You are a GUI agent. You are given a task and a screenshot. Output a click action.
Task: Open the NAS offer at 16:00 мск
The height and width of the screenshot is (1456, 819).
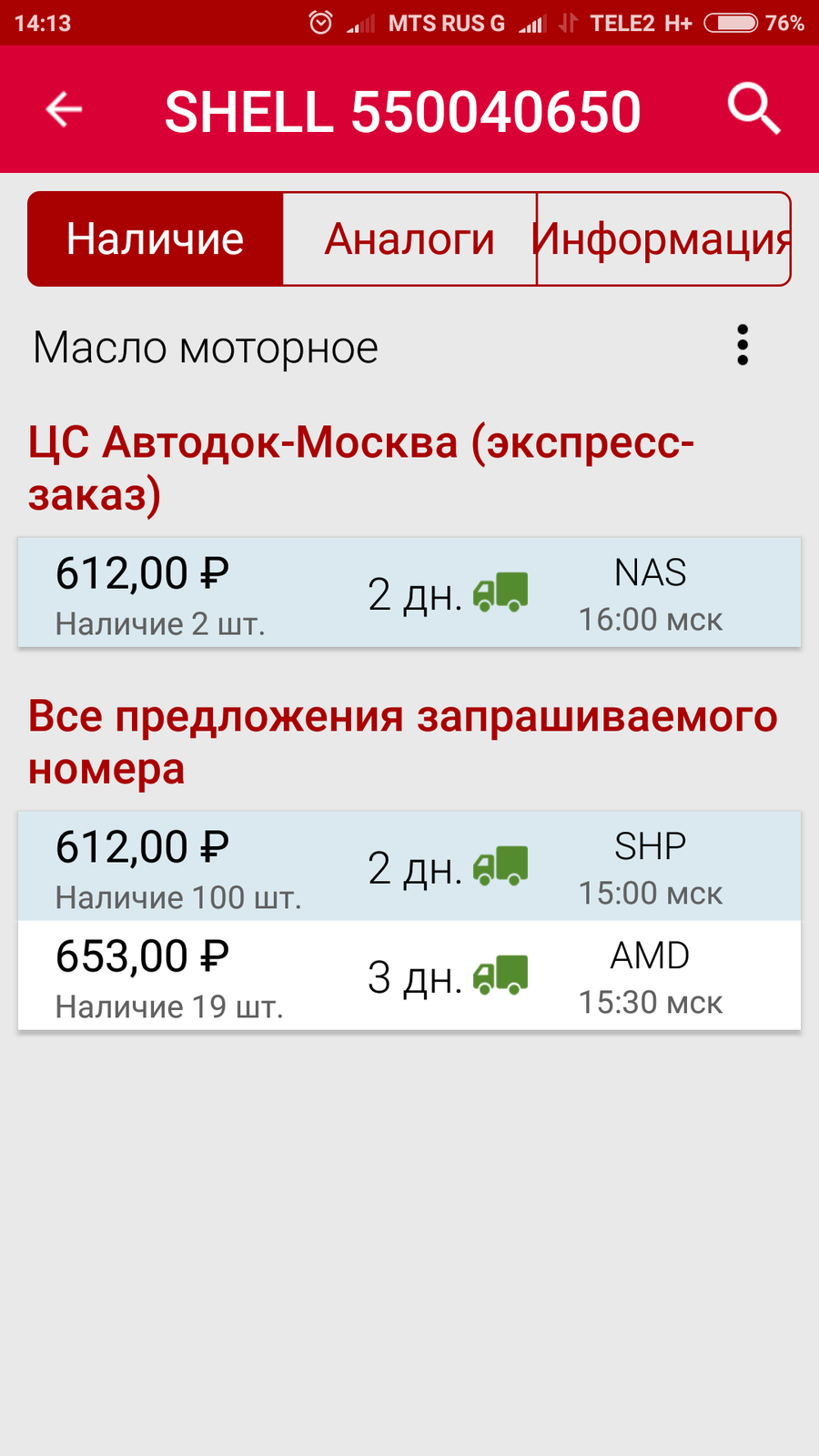pos(409,592)
